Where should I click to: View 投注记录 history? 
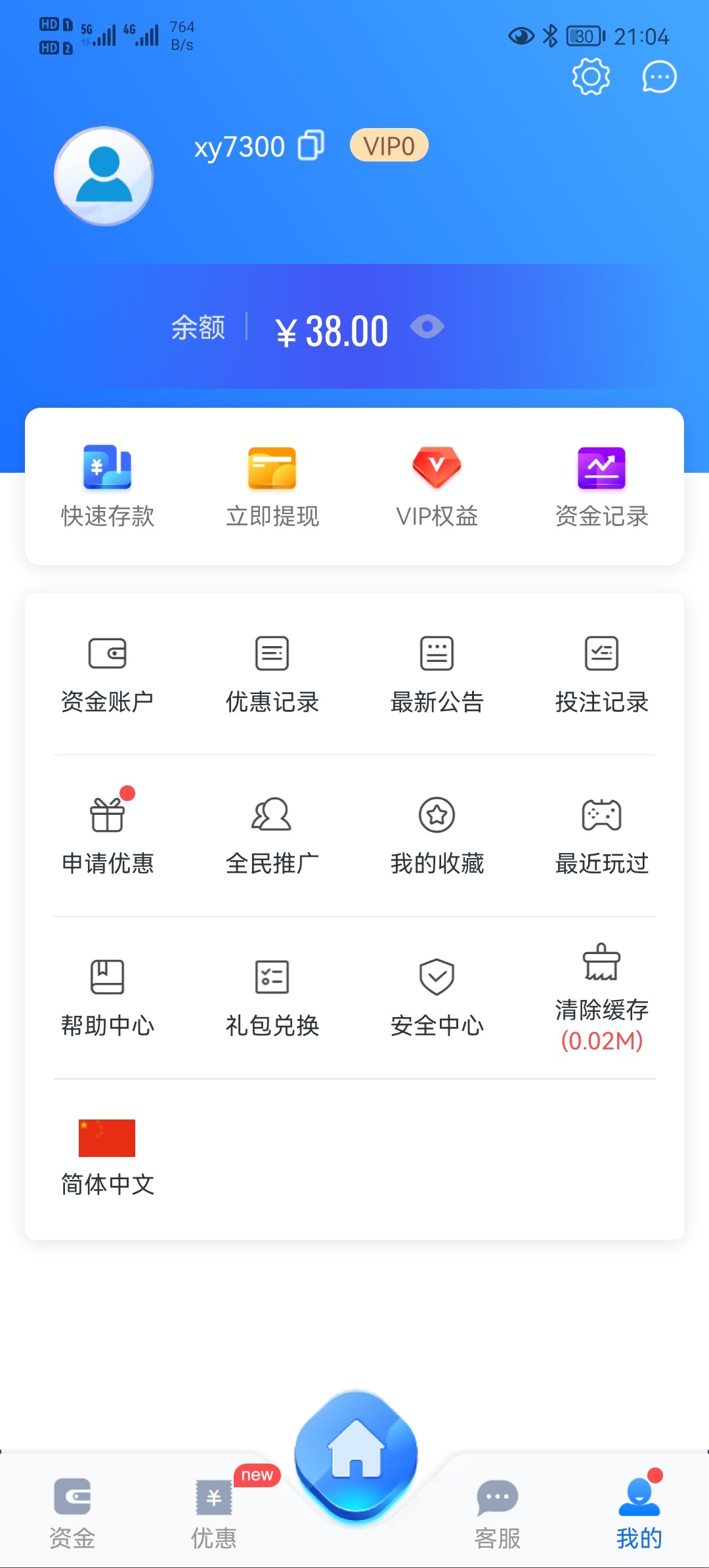601,674
